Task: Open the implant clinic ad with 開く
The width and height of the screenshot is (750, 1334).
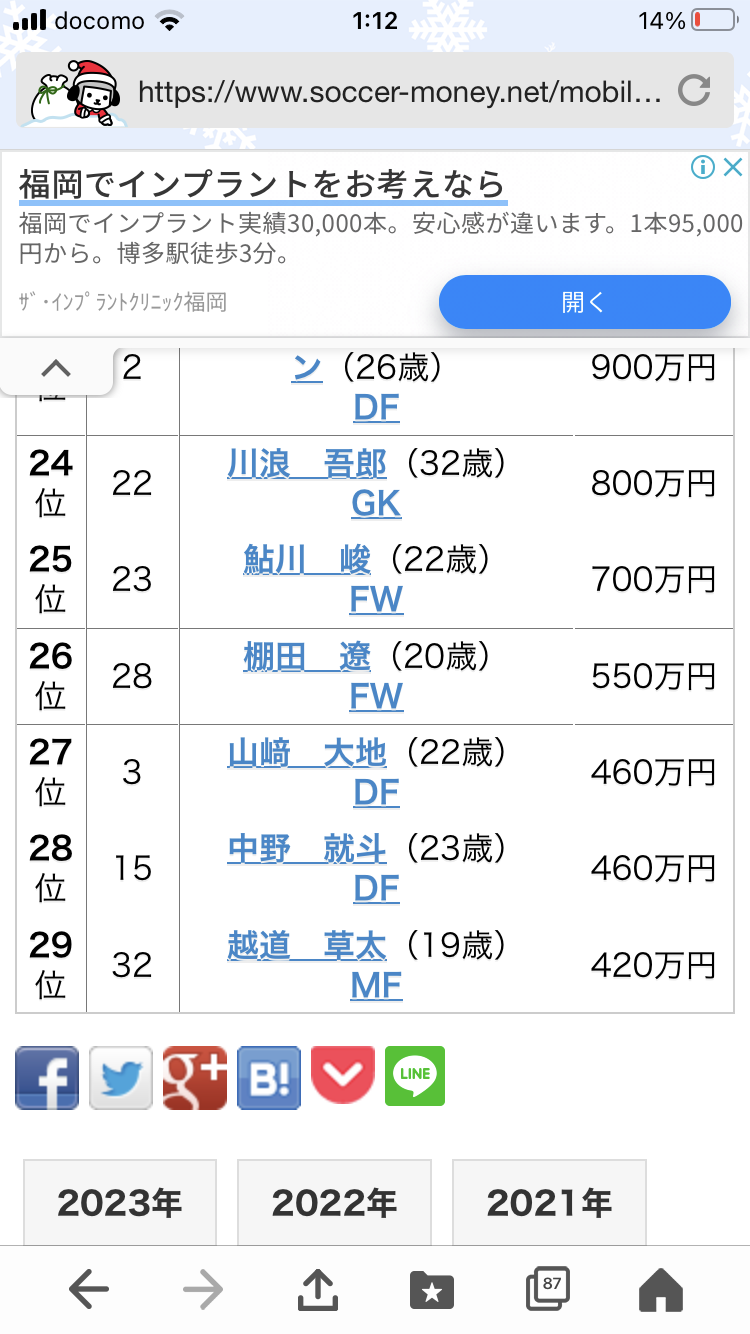Action: 584,302
